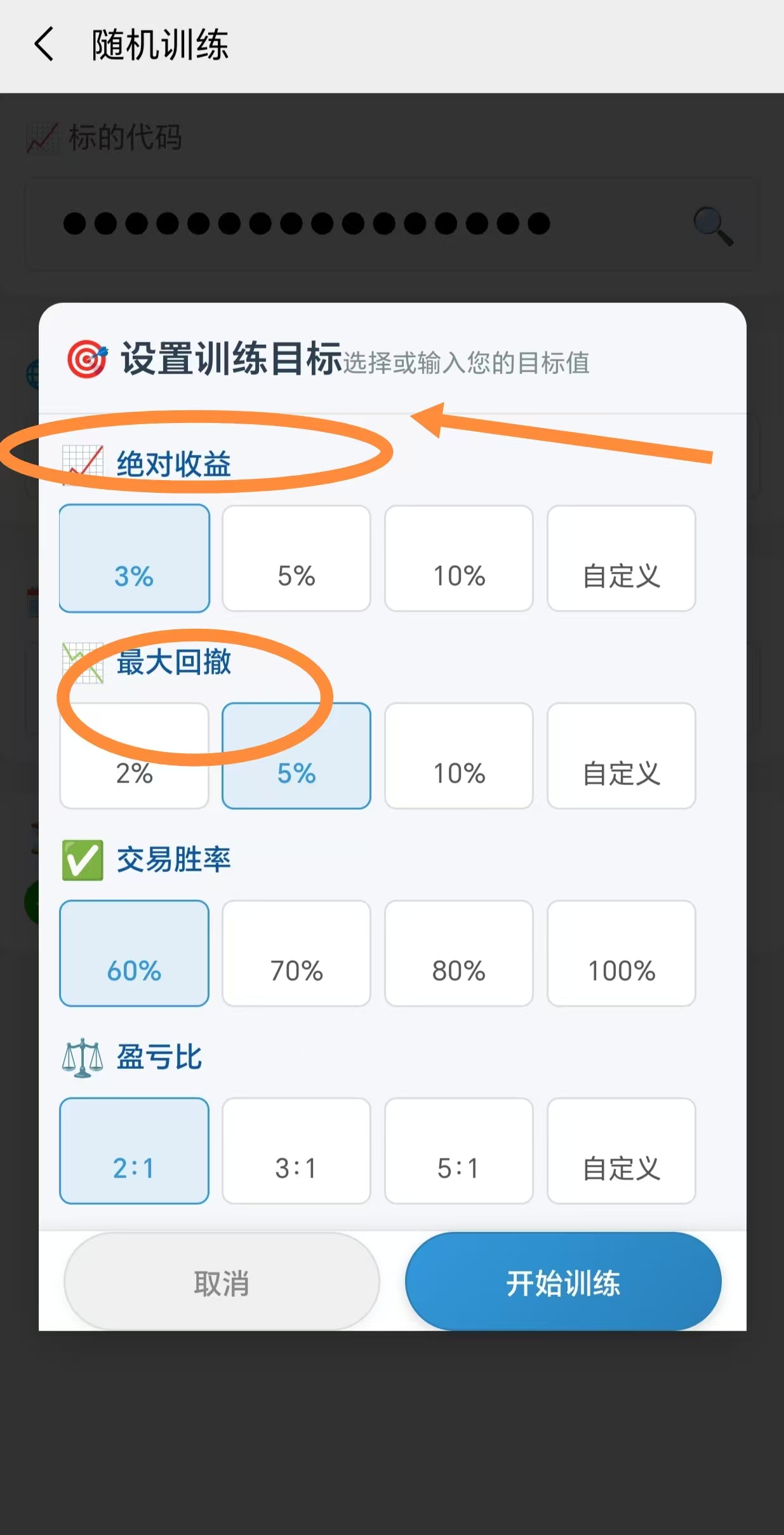Click the chart icon next to 绝对收益
This screenshot has height=1535, width=784.
[83, 462]
